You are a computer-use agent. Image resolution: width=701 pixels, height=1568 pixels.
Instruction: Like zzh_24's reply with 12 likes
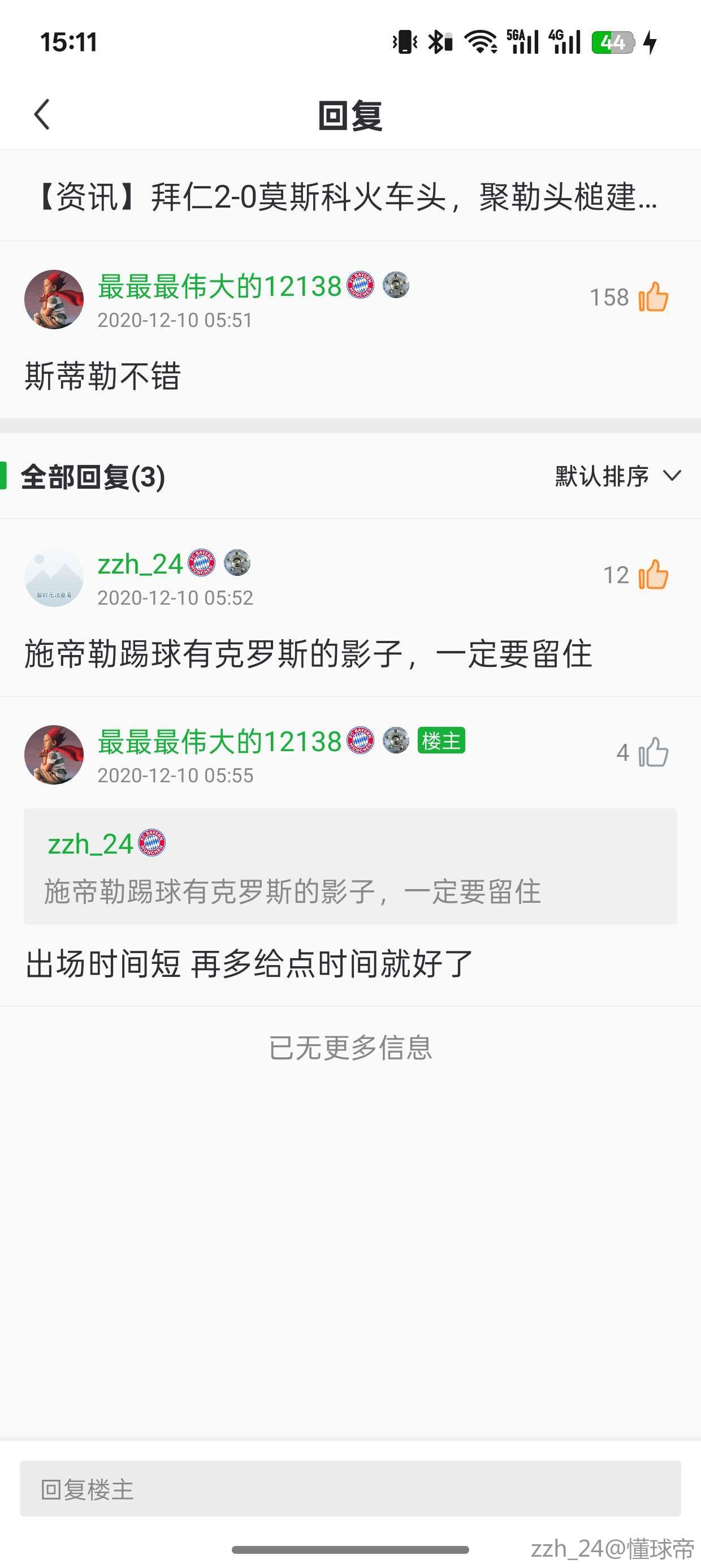[x=653, y=575]
